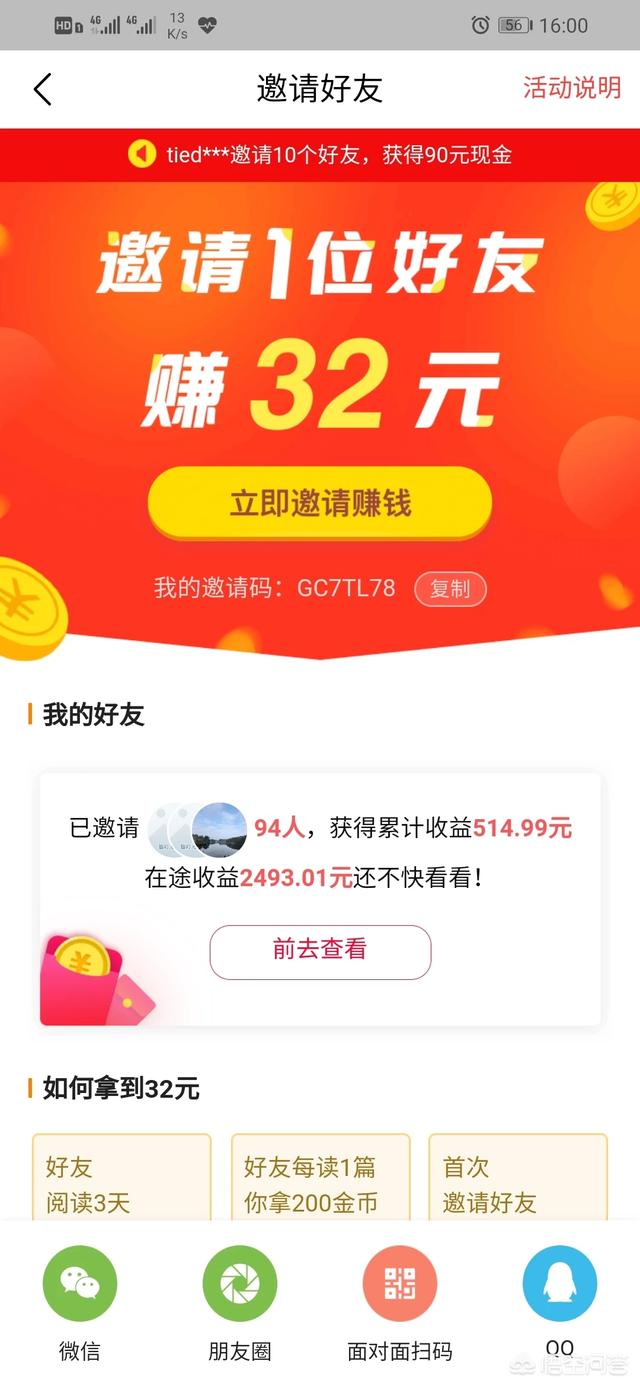Open 活动说明 activity rules
Image resolution: width=640 pixels, height=1387 pixels.
pos(571,88)
